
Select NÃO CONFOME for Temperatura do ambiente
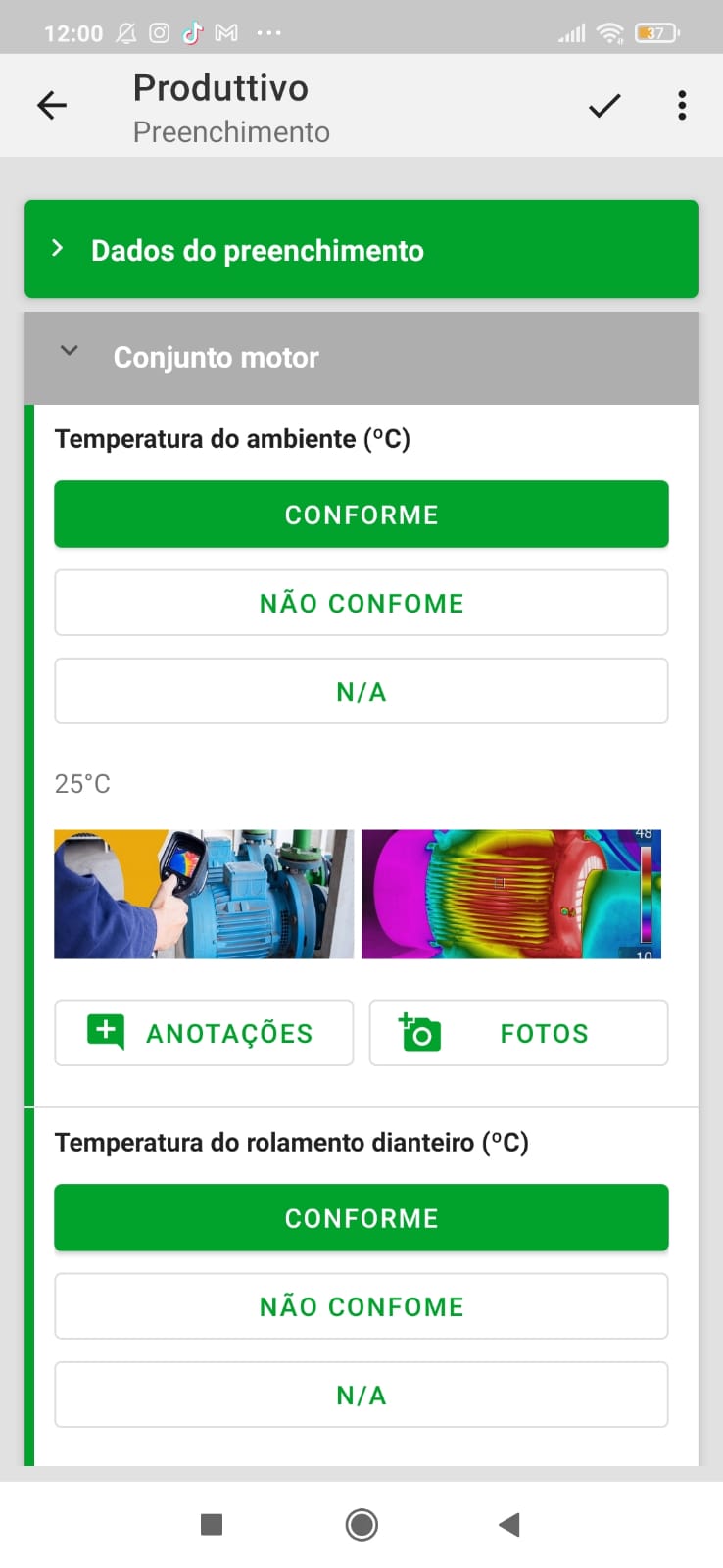[x=361, y=603]
